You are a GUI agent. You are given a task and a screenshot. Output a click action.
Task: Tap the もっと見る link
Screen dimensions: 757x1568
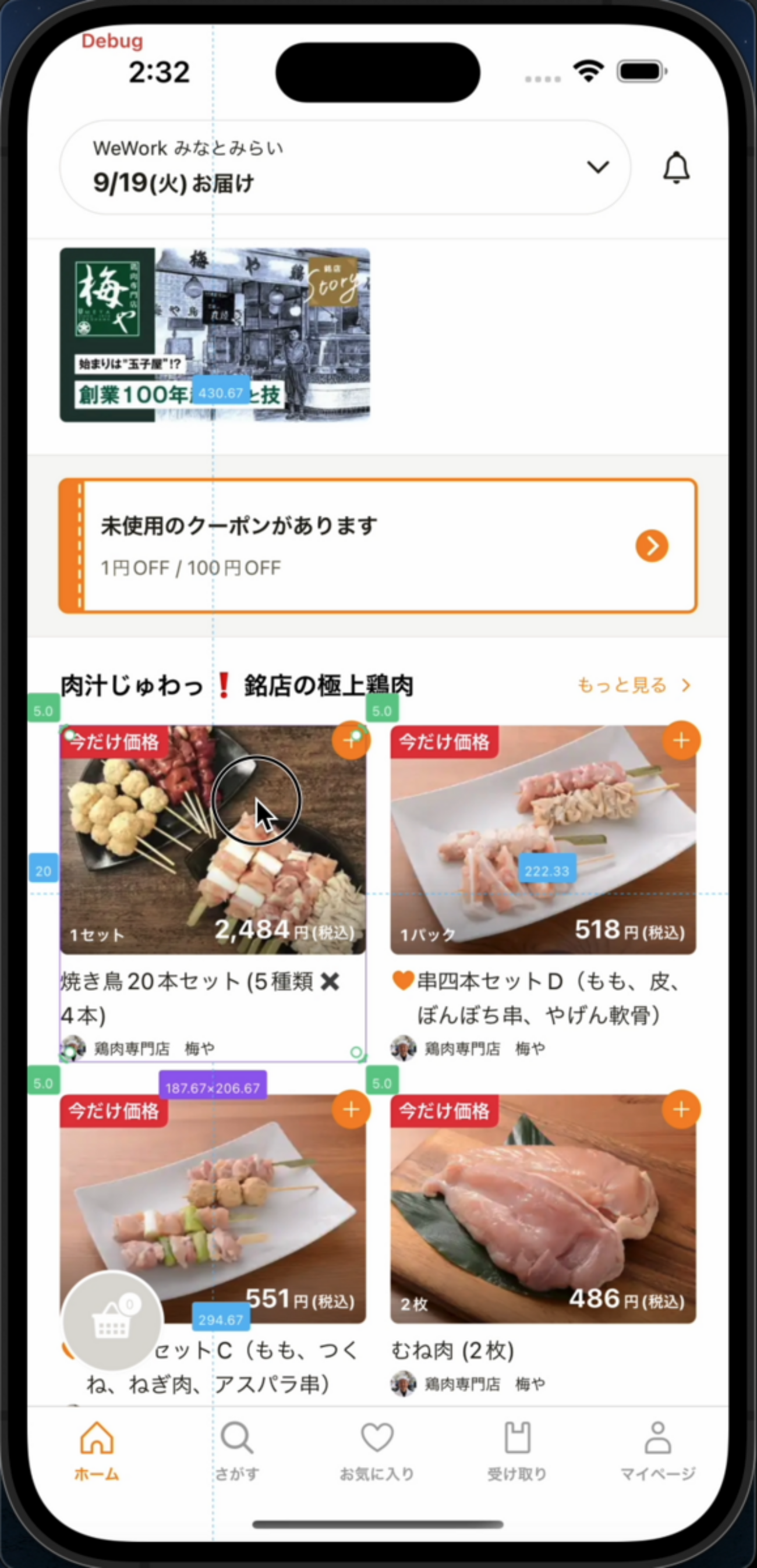coord(634,686)
